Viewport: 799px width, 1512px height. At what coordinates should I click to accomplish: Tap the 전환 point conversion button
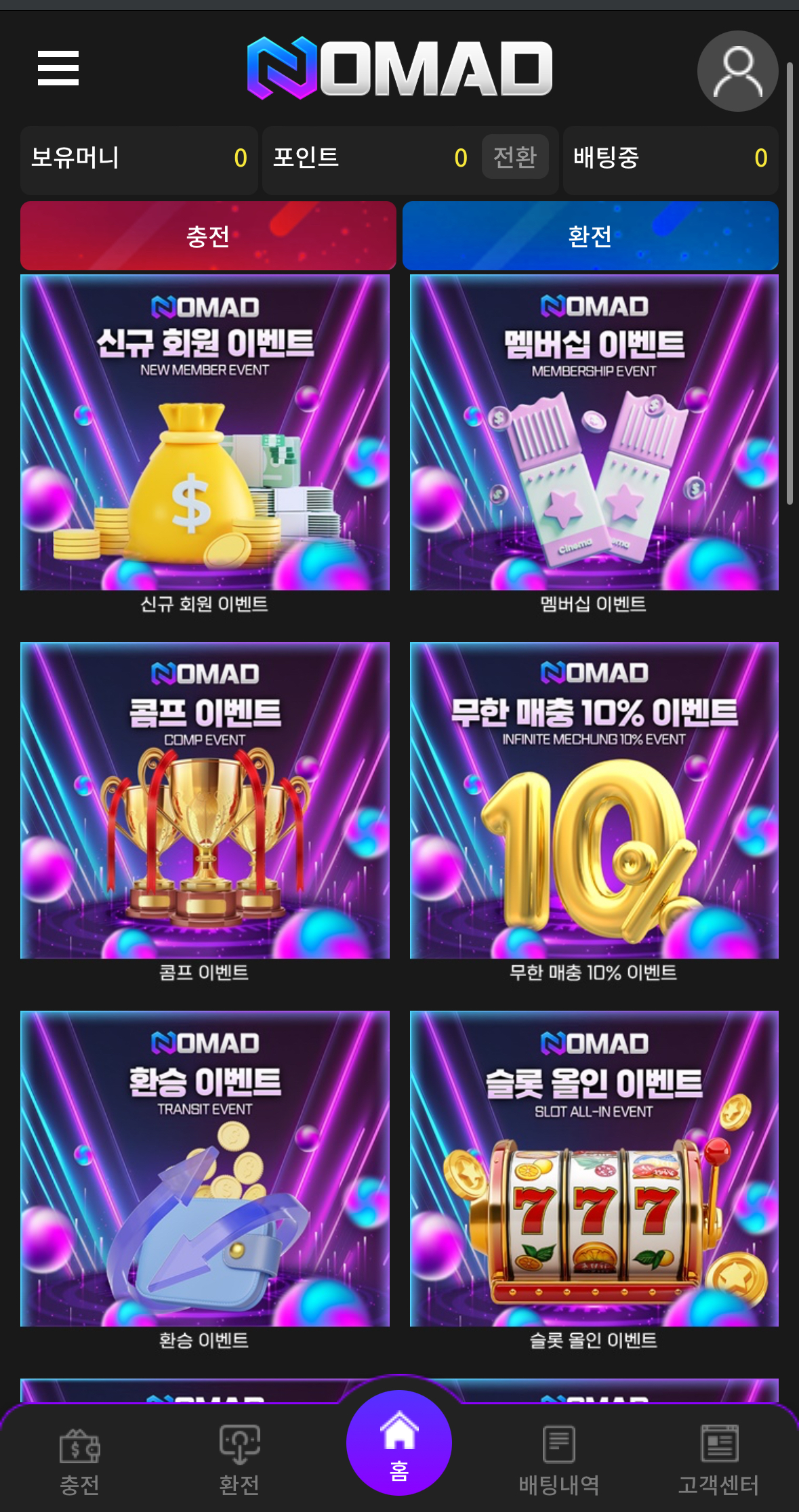coord(514,157)
